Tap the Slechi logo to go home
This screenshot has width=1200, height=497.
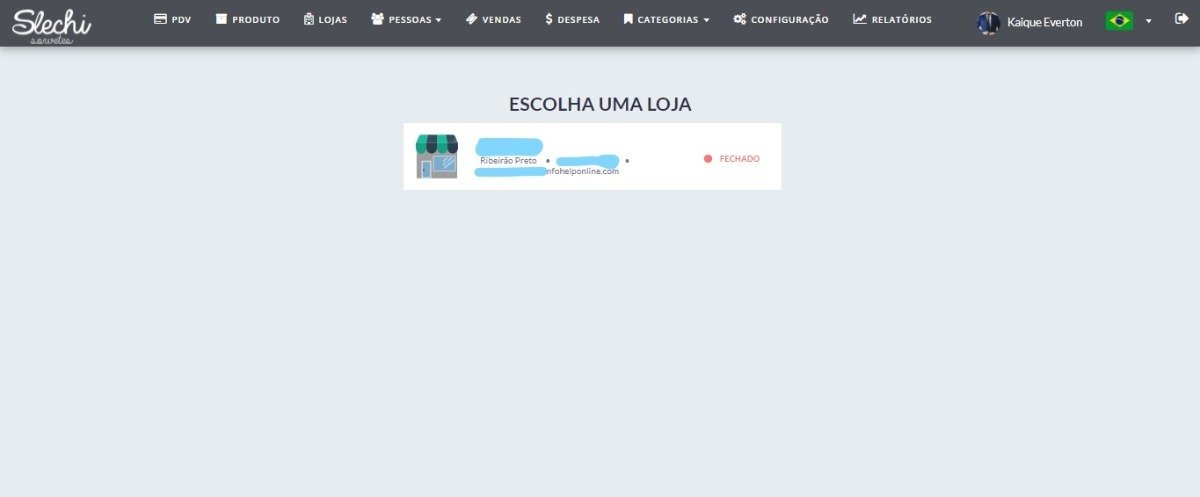[50, 23]
